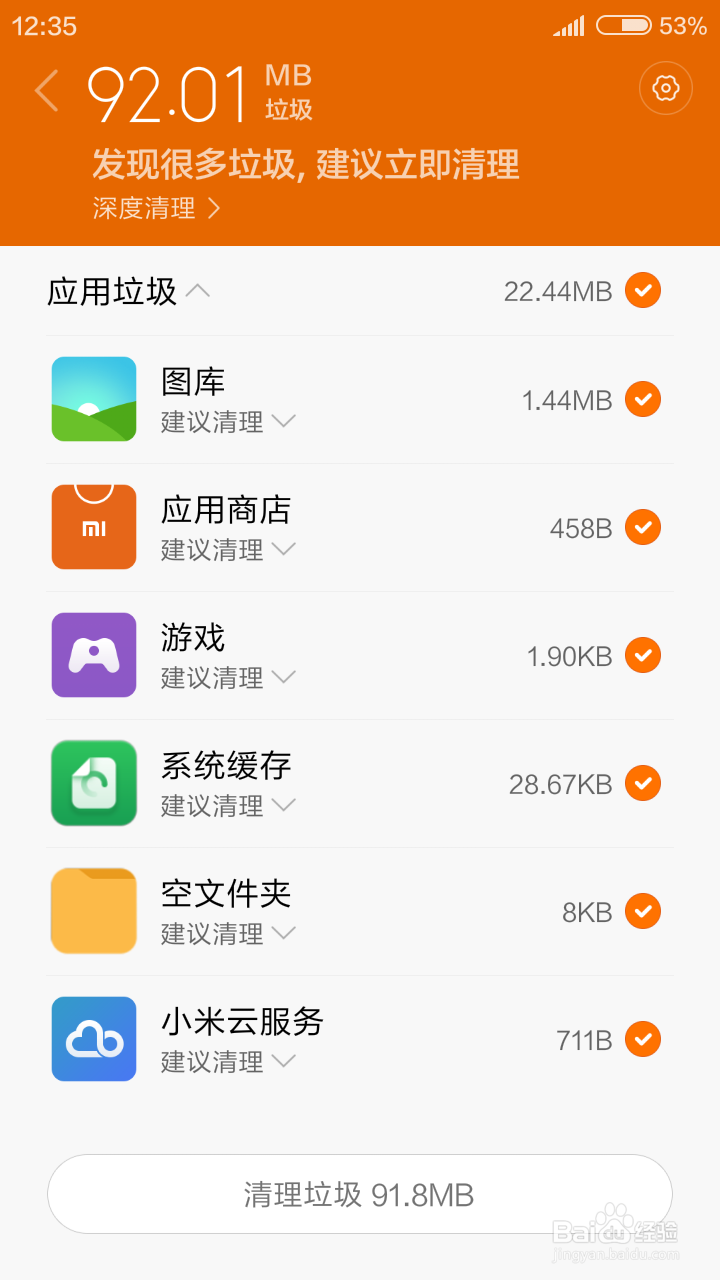Screen dimensions: 720x1280
Task: Open settings via the gear icon
Action: click(x=664, y=88)
